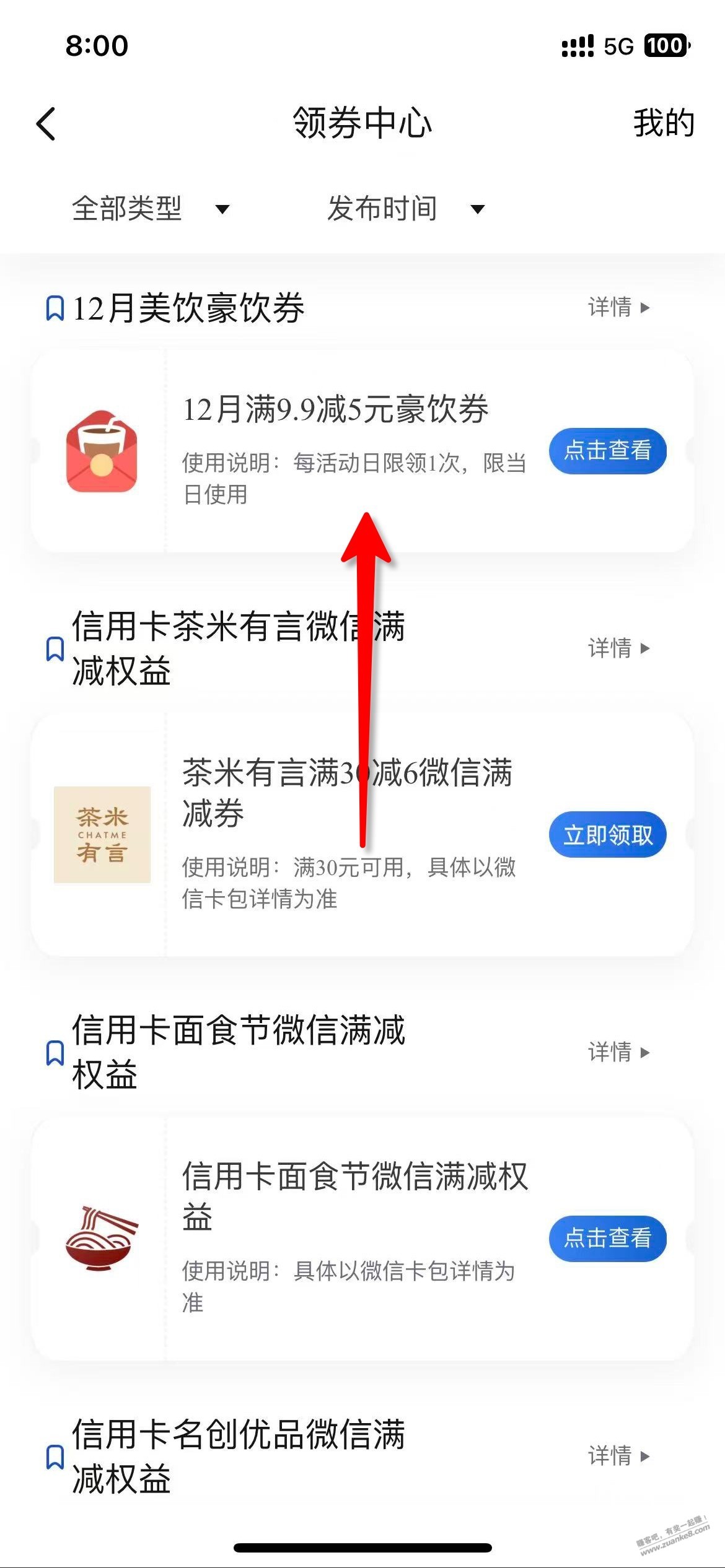Show 详情 for 信用卡面食节微信满减权益 section
Screen dimensions: 725x1568
click(x=618, y=1052)
